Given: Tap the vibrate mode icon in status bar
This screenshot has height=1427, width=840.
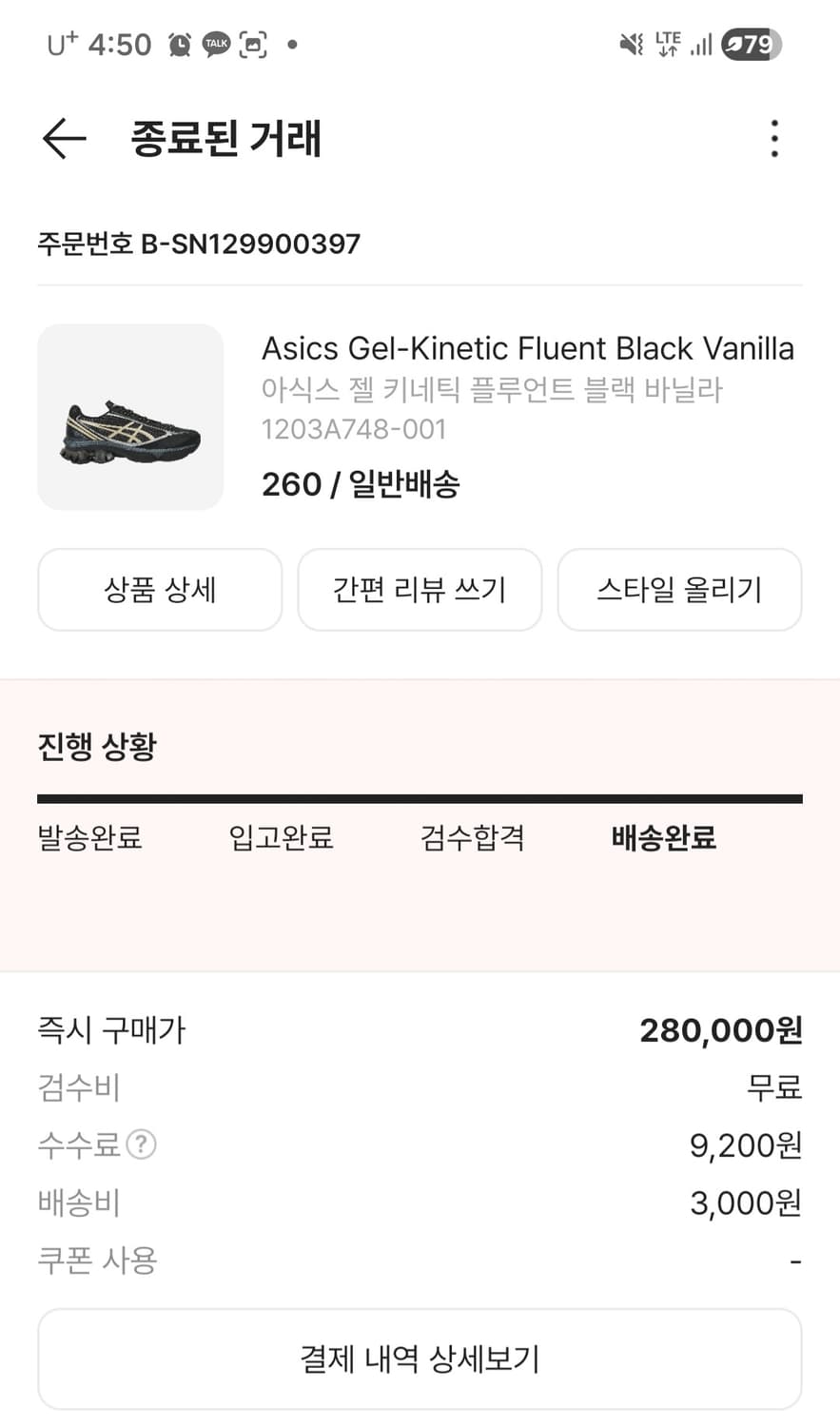Looking at the screenshot, I should click(x=630, y=44).
